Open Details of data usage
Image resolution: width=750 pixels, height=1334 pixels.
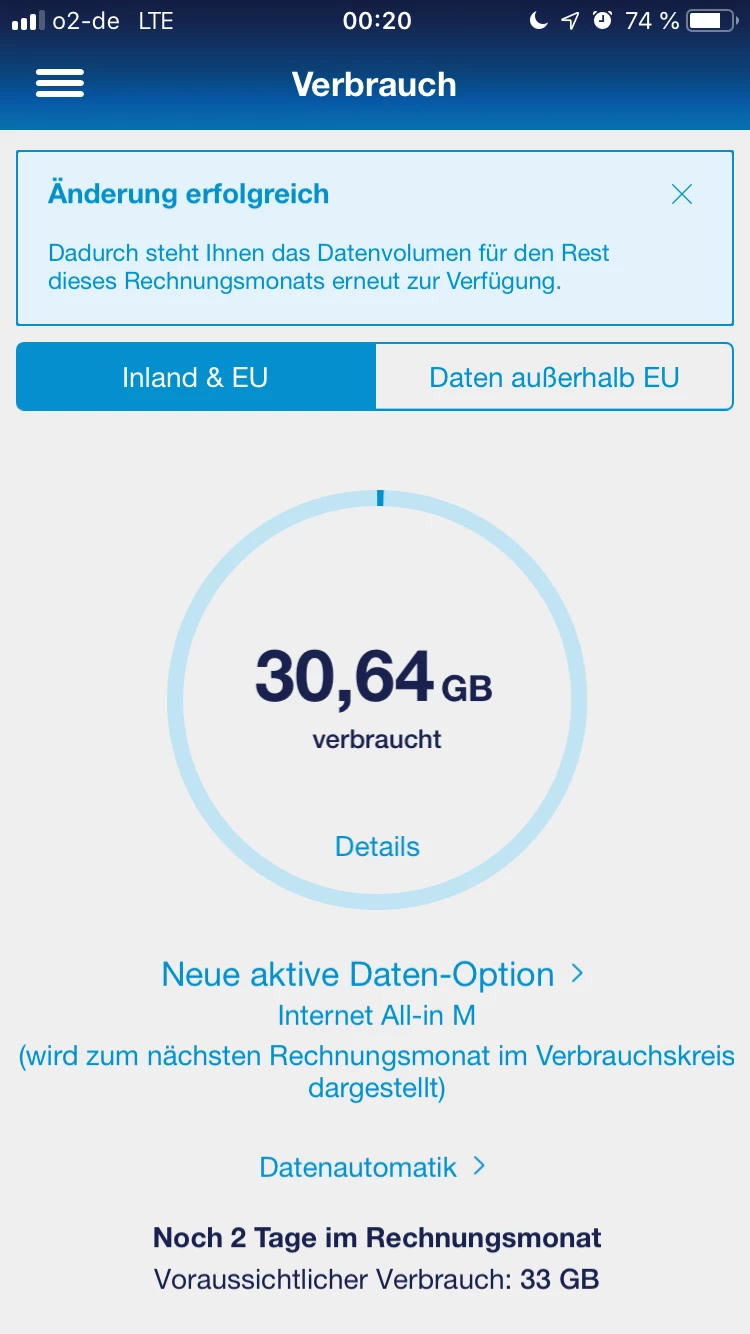(377, 847)
